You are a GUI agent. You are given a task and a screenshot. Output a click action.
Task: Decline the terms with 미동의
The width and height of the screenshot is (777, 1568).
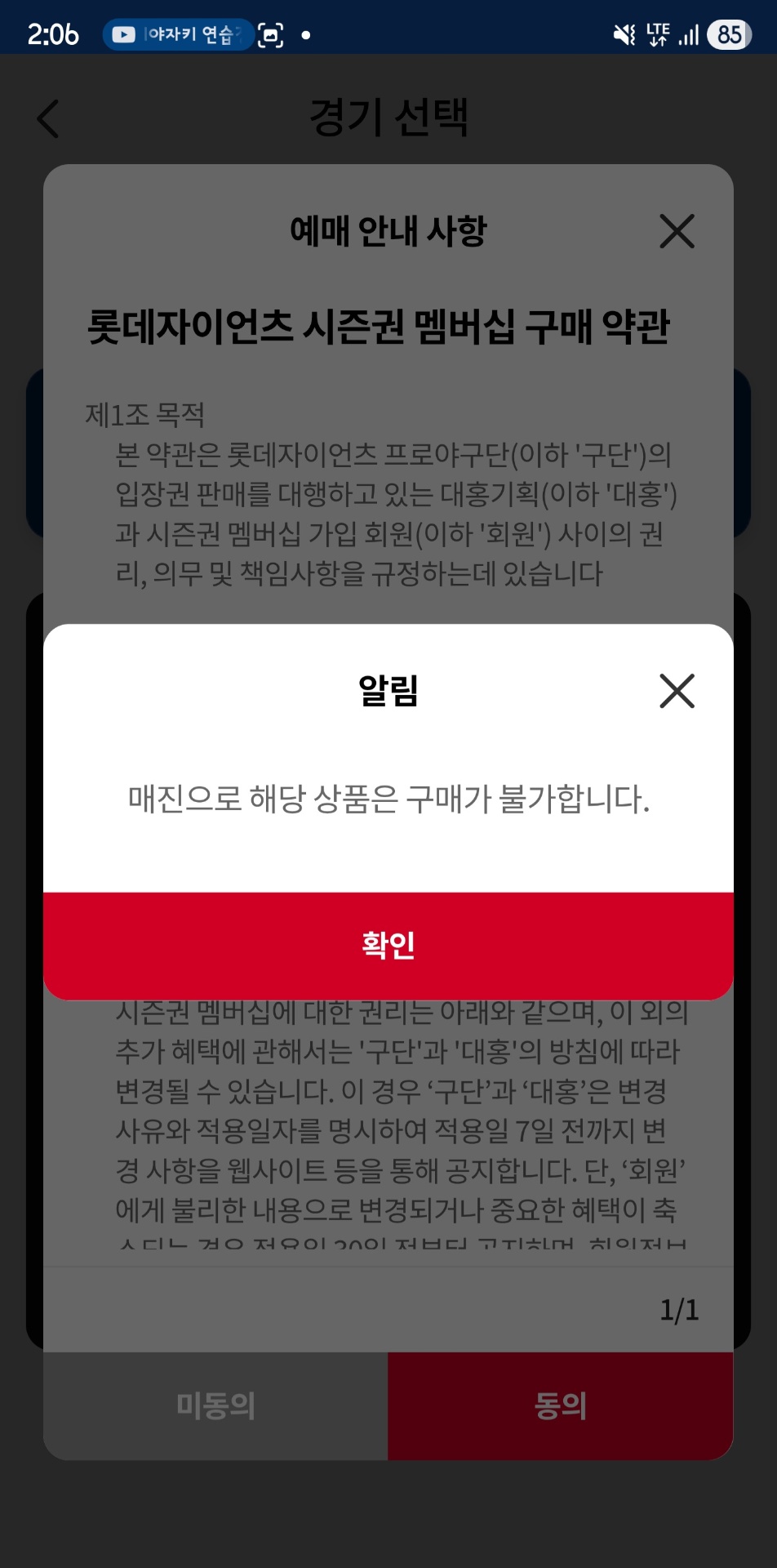click(x=215, y=1405)
